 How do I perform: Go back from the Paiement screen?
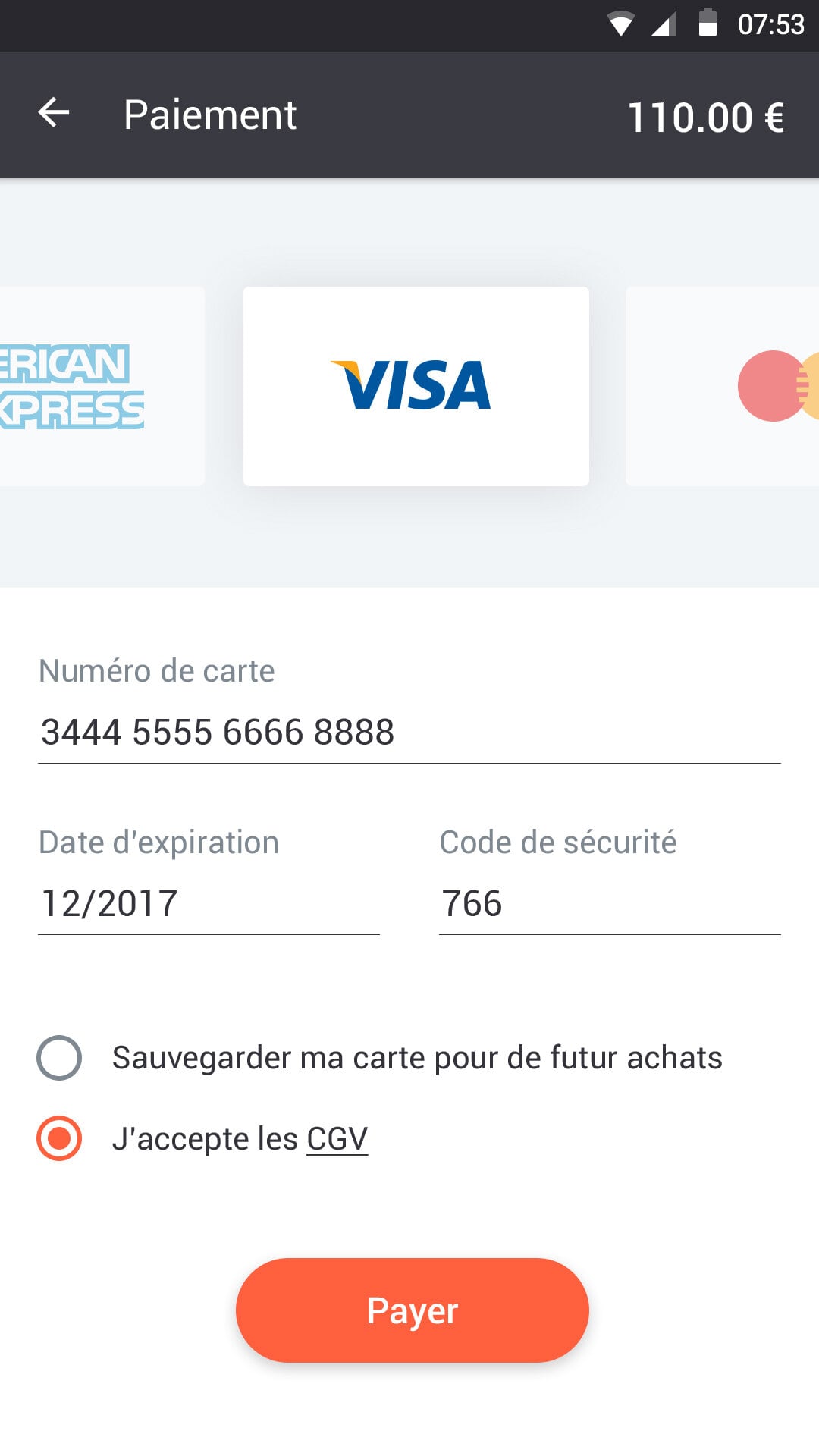54,114
